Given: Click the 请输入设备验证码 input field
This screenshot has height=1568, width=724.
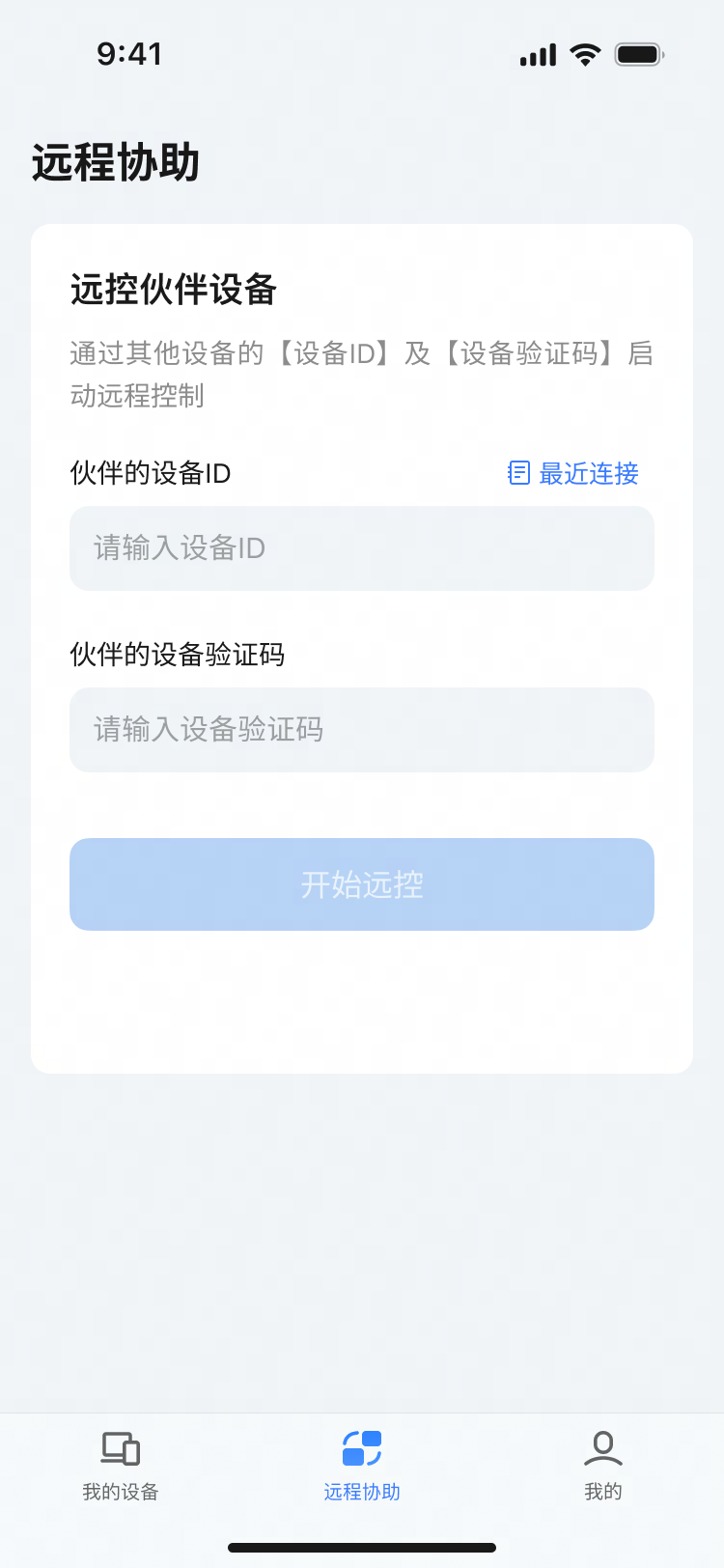Looking at the screenshot, I should coord(361,730).
